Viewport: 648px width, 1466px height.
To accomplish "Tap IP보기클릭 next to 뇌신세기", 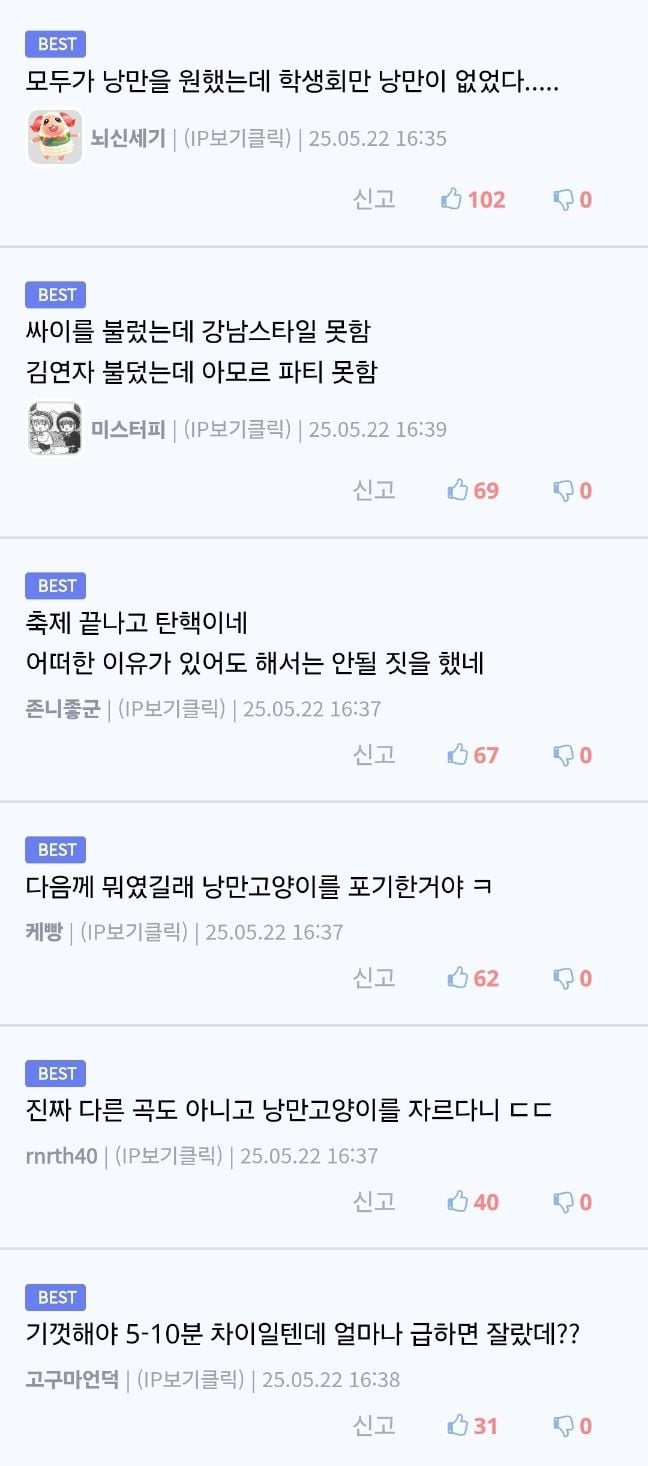I will pyautogui.click(x=237, y=138).
